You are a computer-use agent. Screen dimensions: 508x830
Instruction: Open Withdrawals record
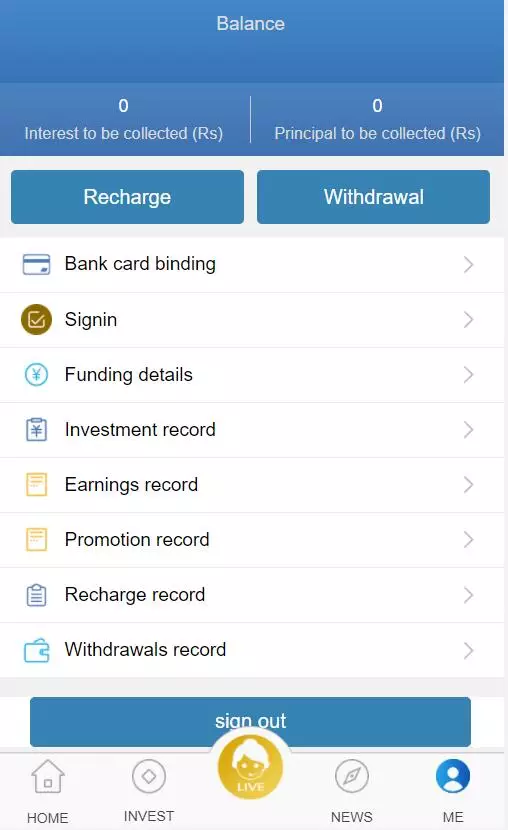pyautogui.click(x=252, y=650)
